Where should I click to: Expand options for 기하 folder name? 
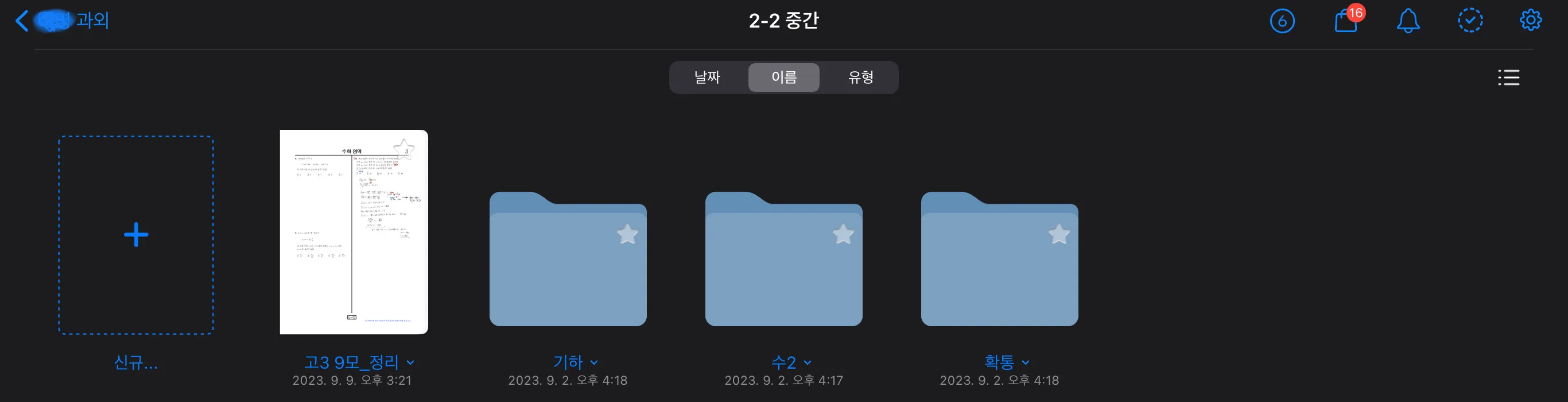(x=594, y=362)
